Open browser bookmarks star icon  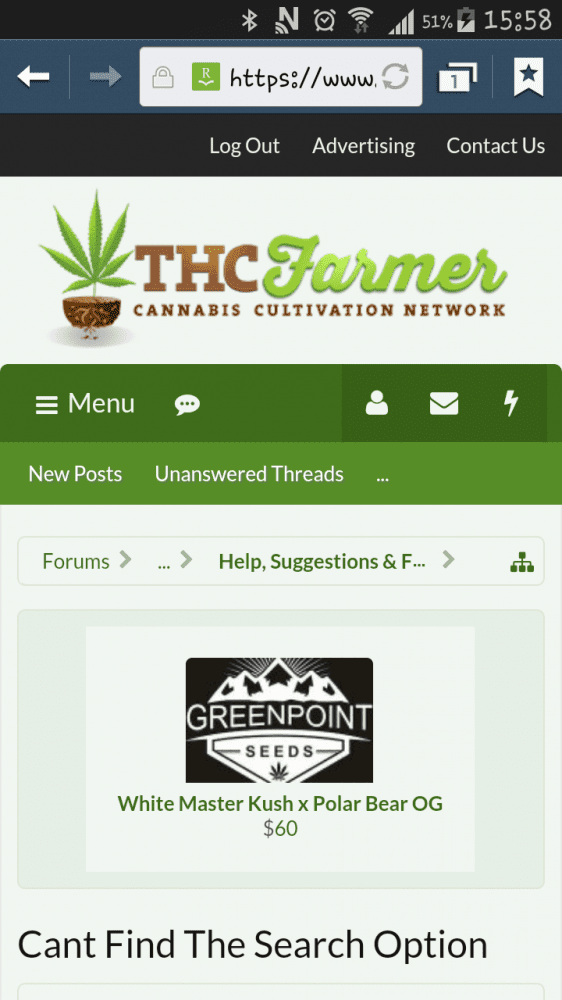click(x=529, y=77)
